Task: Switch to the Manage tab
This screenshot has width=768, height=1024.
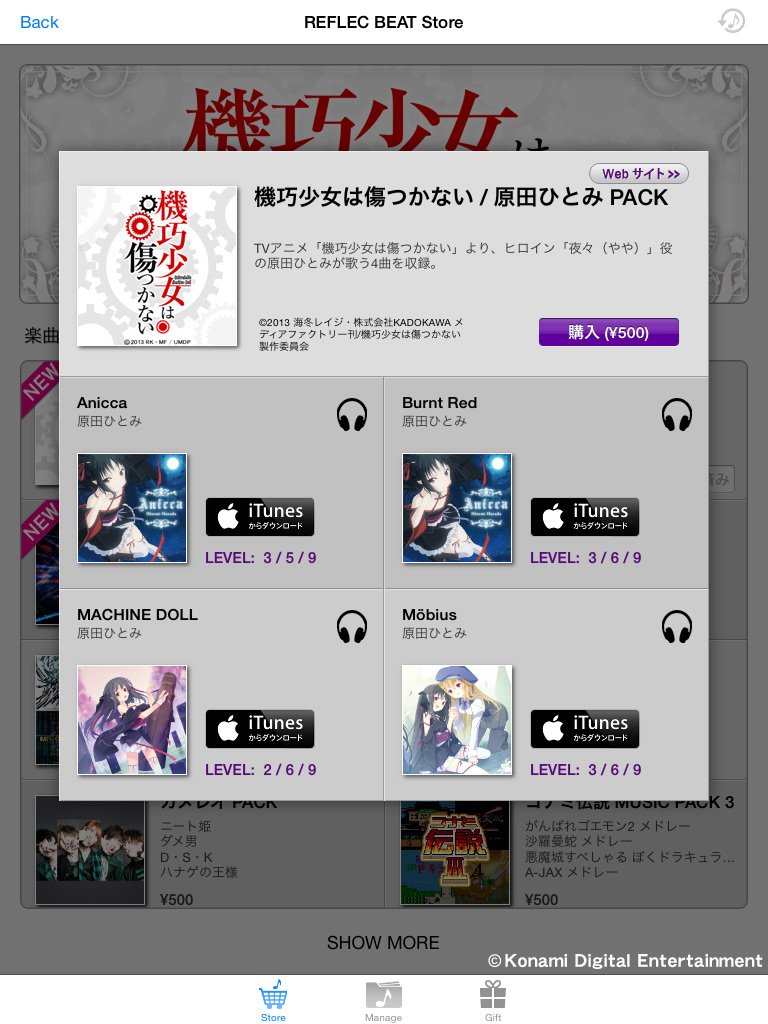Action: tap(383, 1000)
